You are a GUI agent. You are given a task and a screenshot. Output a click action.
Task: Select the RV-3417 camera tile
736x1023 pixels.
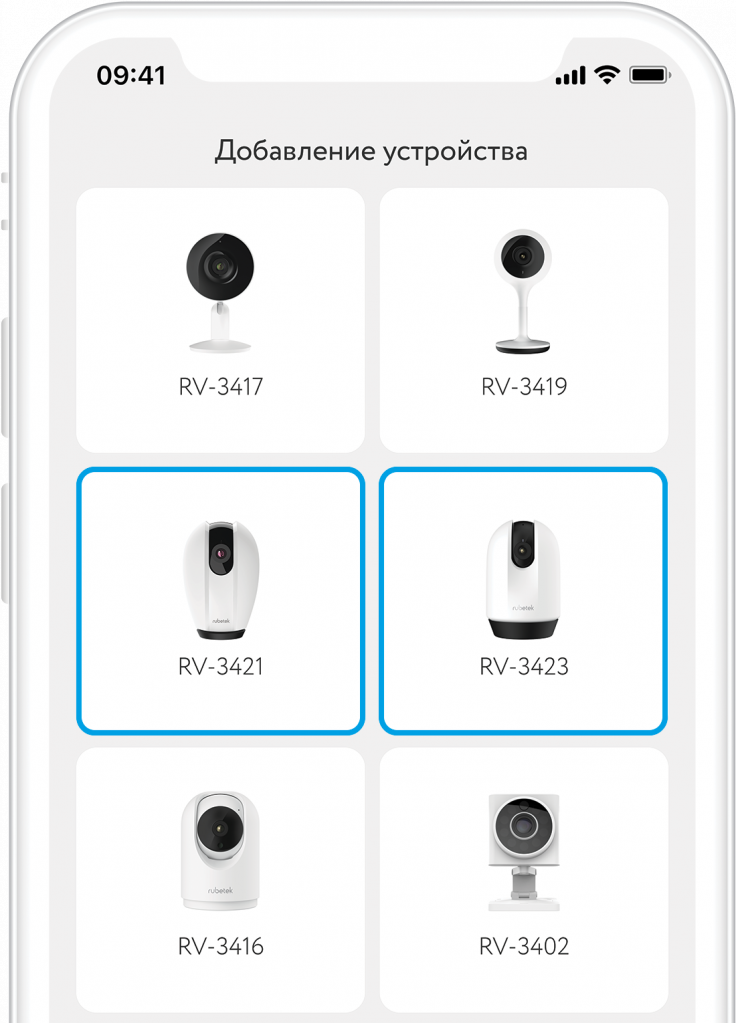220,320
